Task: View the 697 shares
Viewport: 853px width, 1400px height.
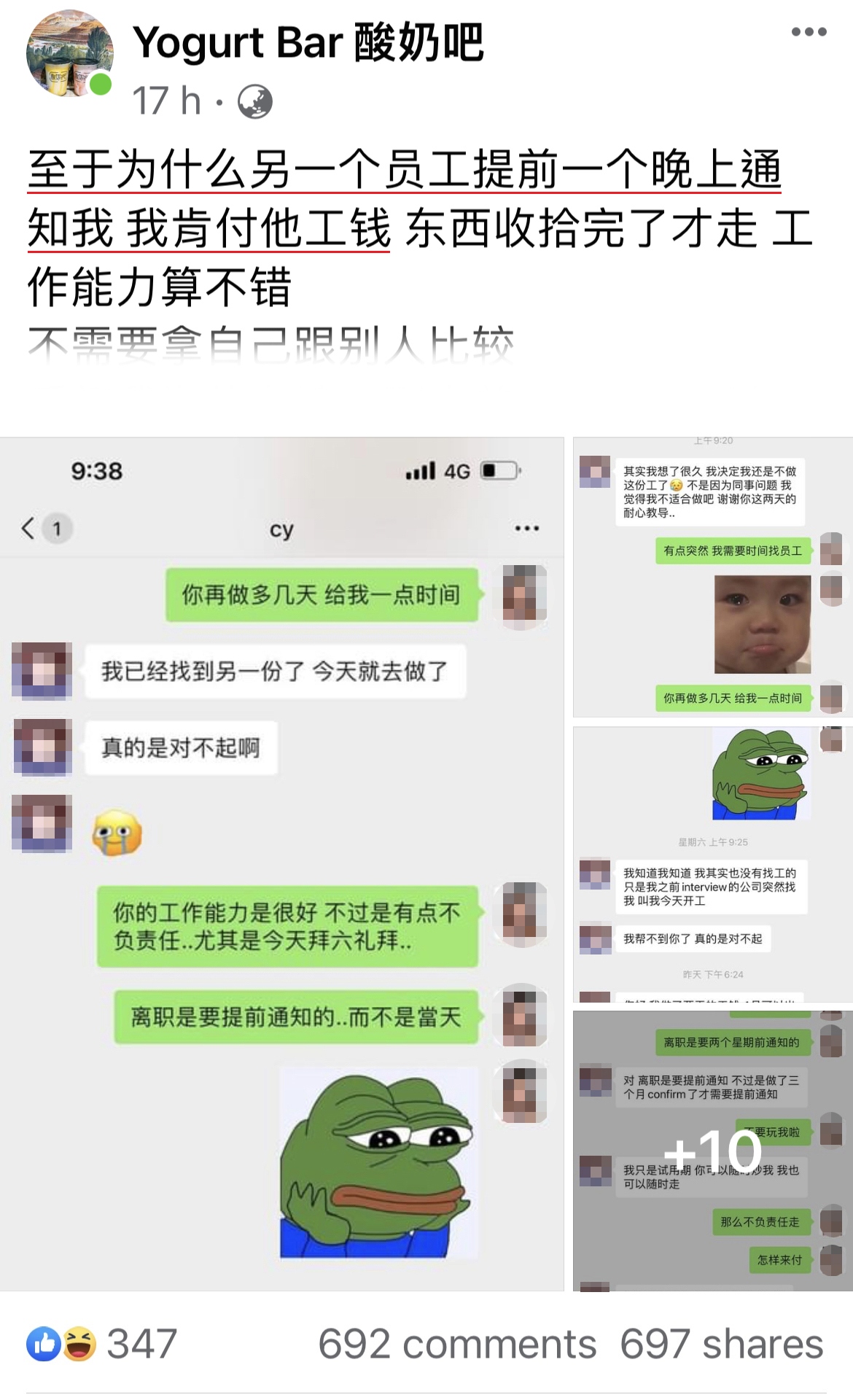Action: (x=721, y=1344)
